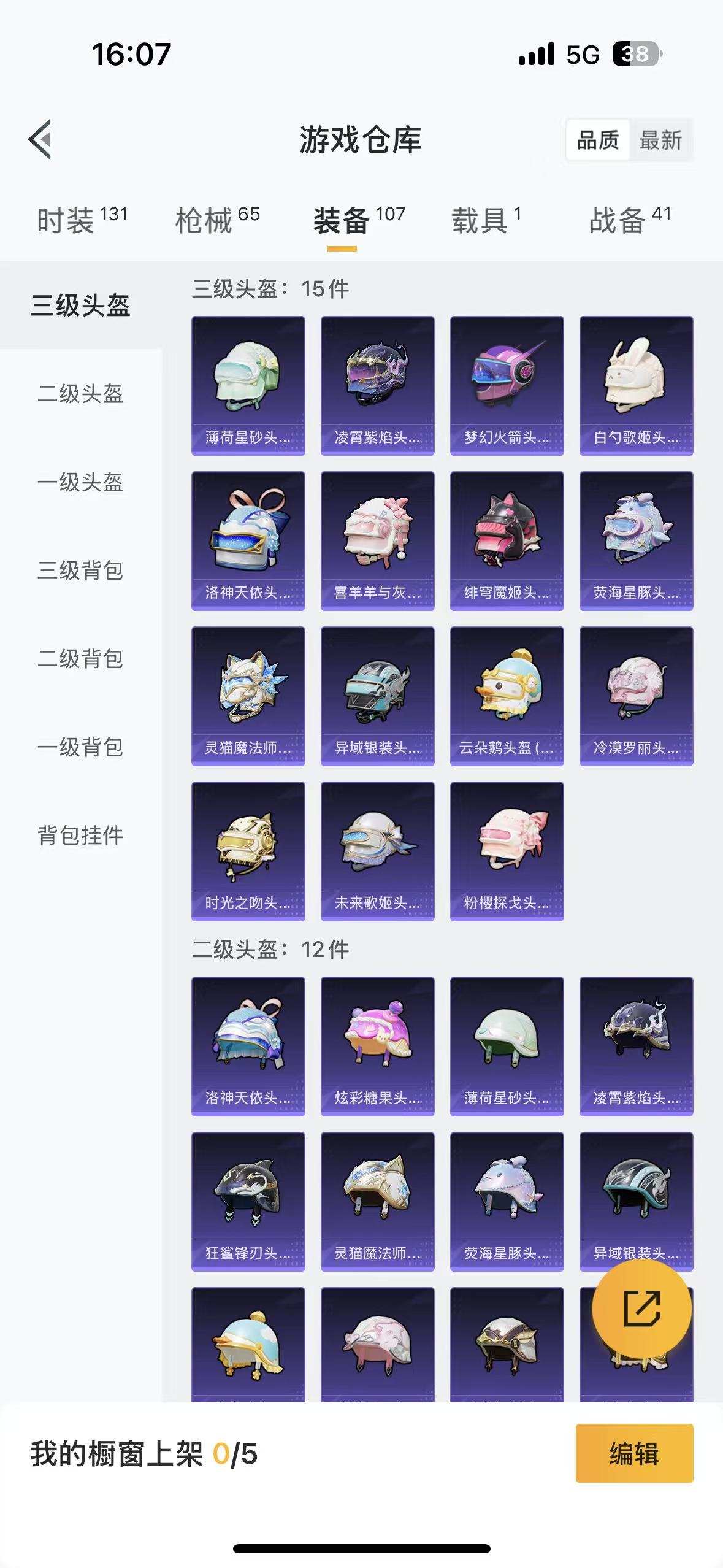Open the 梦幻火箭 helmet item
The image size is (723, 1568).
pyautogui.click(x=507, y=385)
